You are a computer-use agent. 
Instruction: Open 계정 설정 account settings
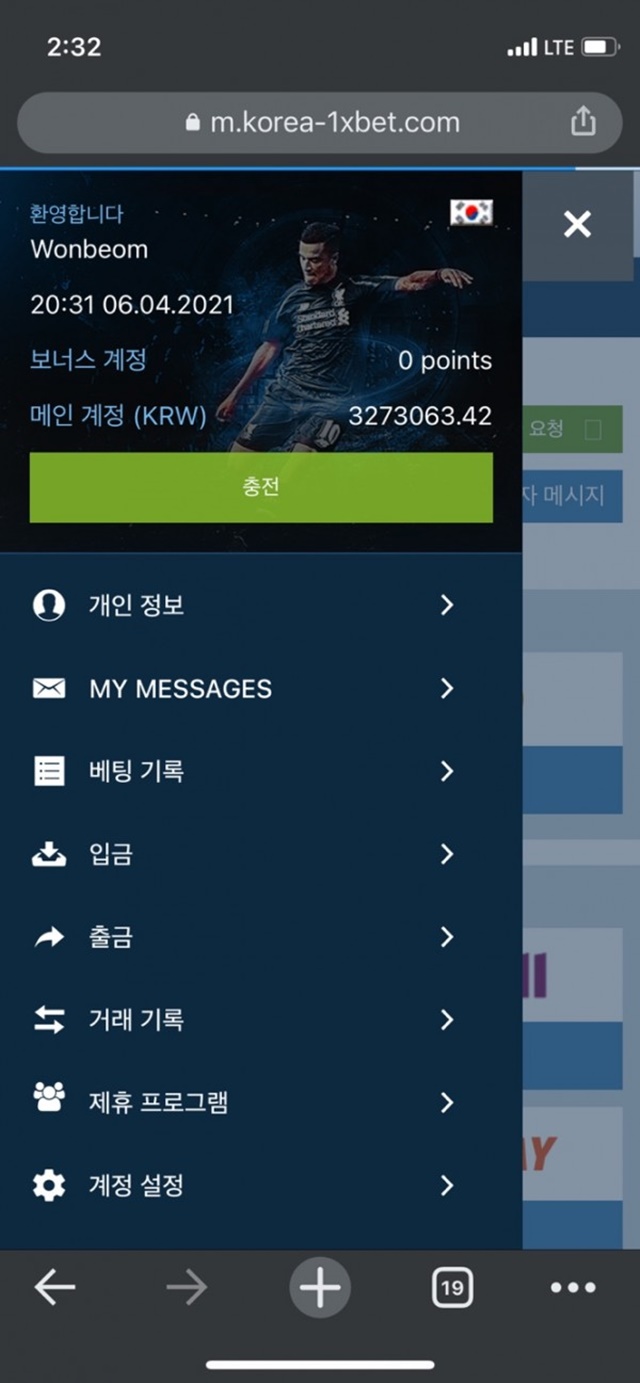261,1186
